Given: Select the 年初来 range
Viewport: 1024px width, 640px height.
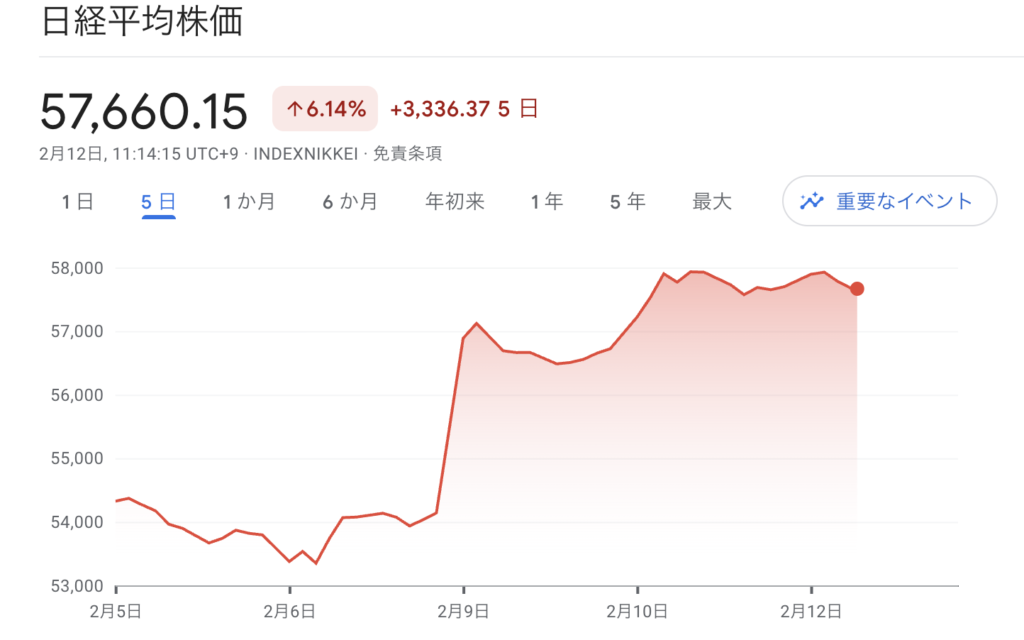Looking at the screenshot, I should pos(455,202).
